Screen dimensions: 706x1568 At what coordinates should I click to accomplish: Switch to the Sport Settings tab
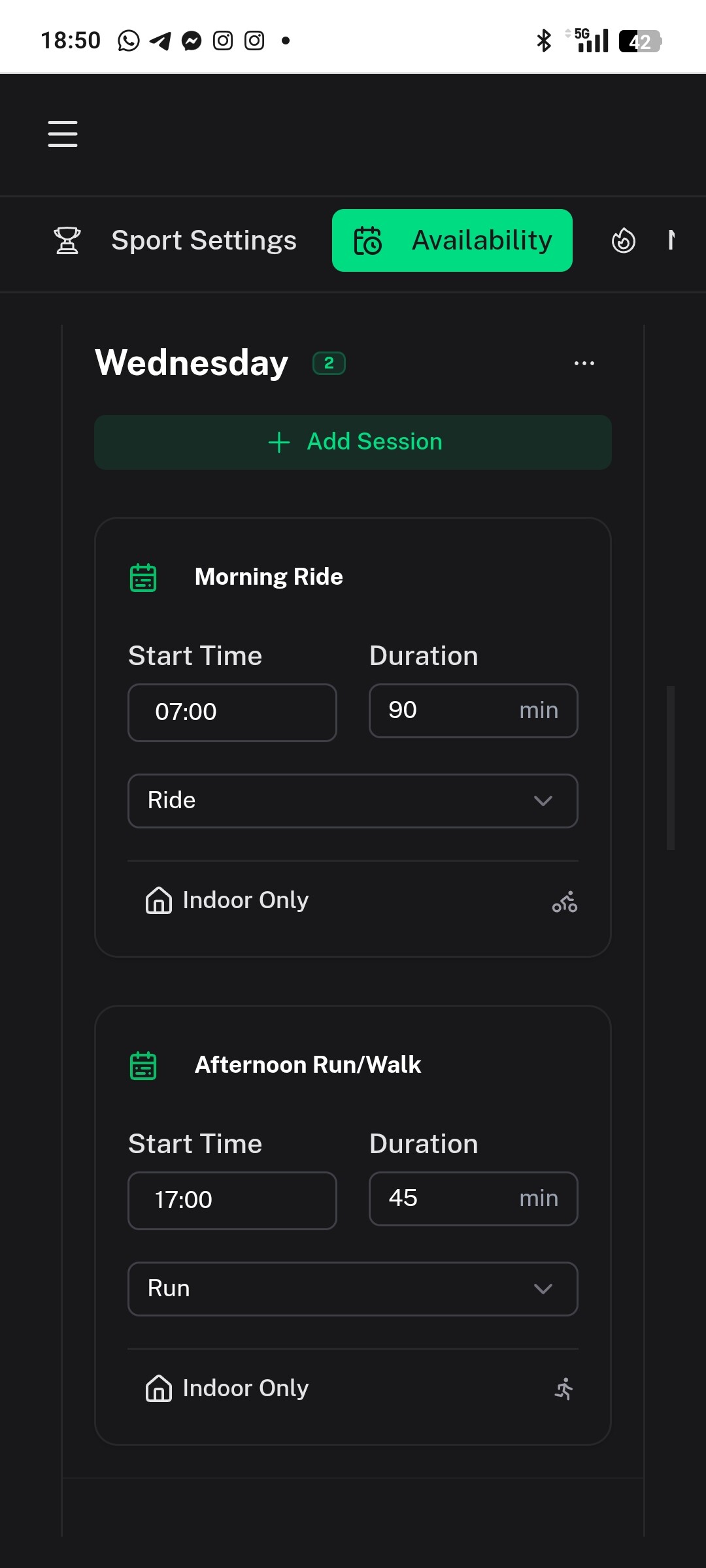pos(175,240)
